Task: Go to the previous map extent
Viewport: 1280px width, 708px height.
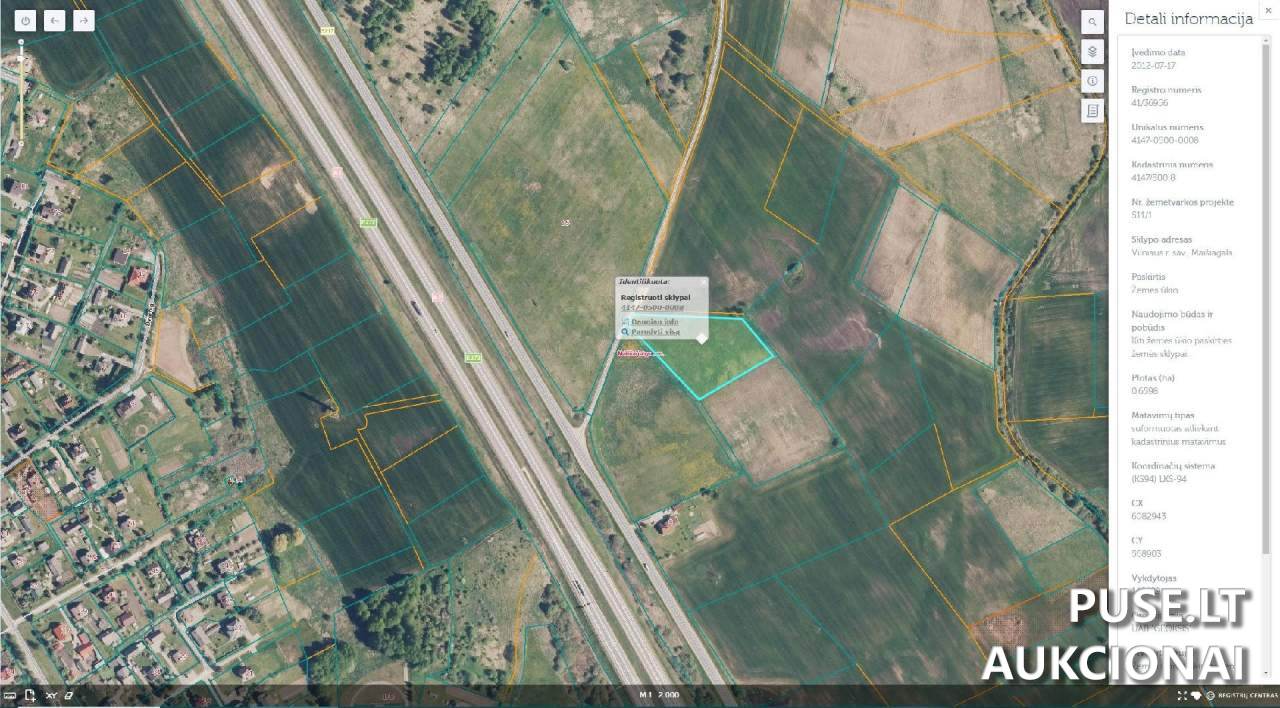Action: pyautogui.click(x=54, y=20)
